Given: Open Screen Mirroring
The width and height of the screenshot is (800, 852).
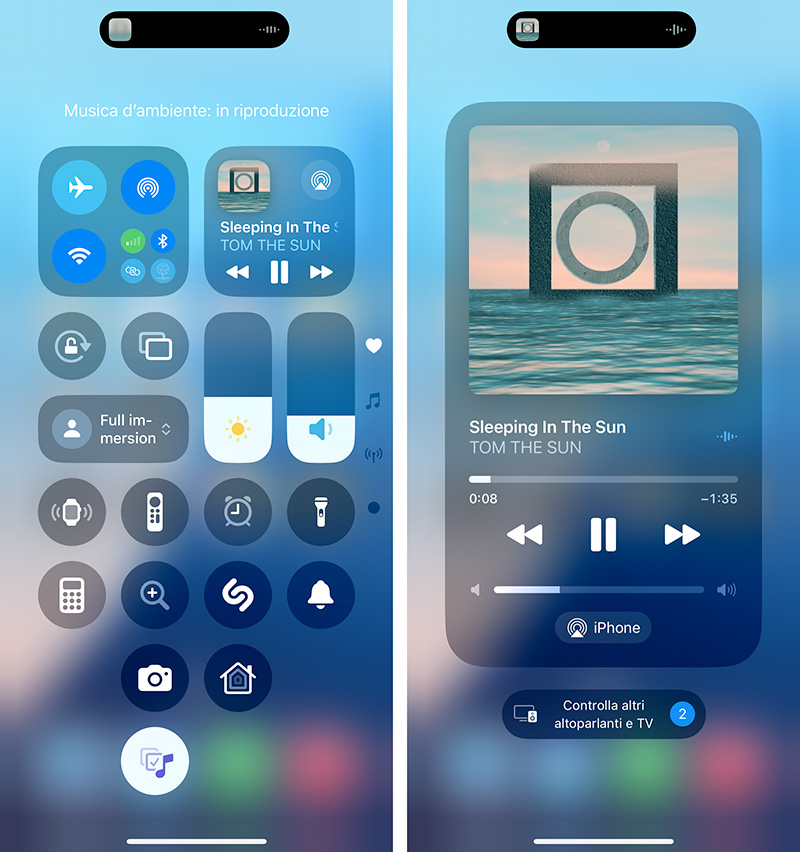Looking at the screenshot, I should [155, 346].
